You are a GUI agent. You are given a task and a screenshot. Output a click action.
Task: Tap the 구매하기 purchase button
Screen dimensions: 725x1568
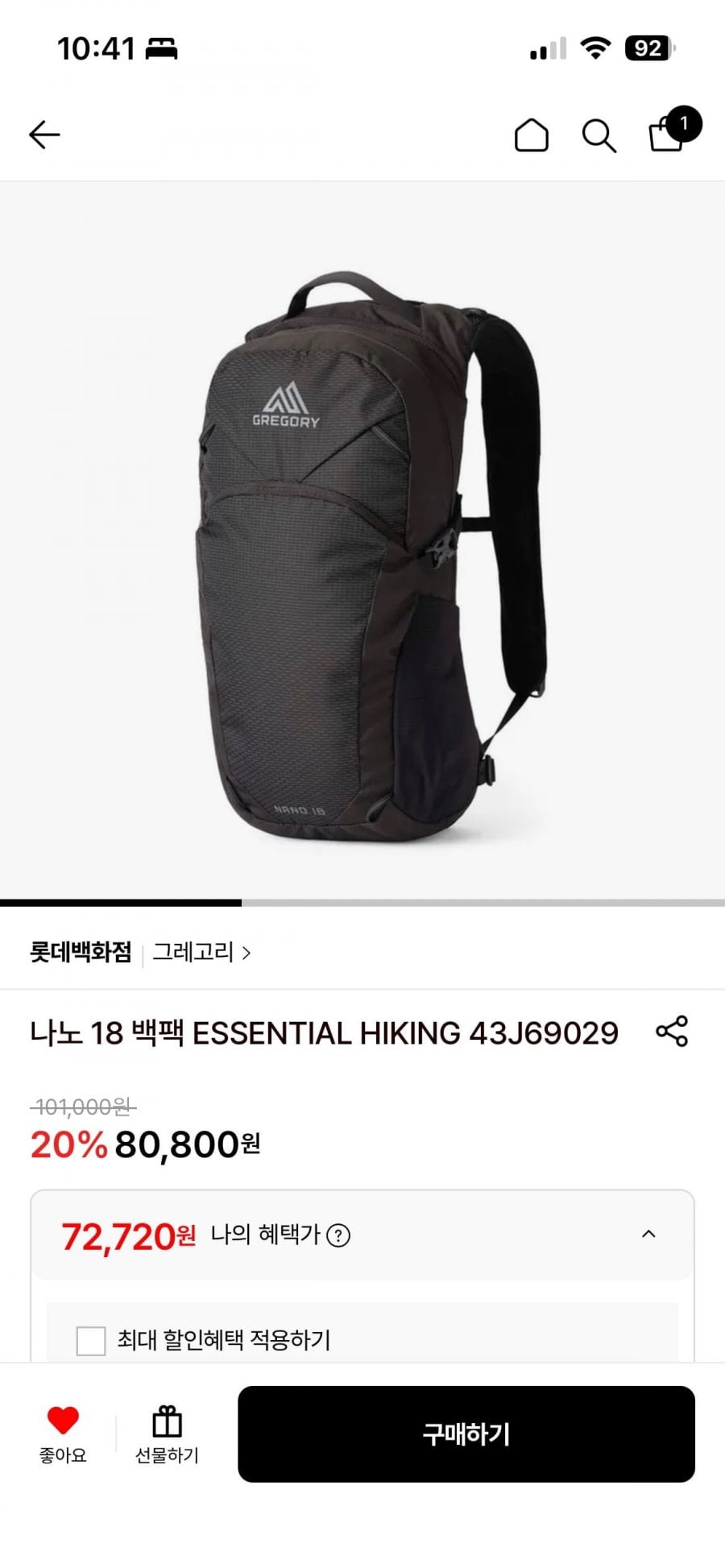coord(466,1434)
